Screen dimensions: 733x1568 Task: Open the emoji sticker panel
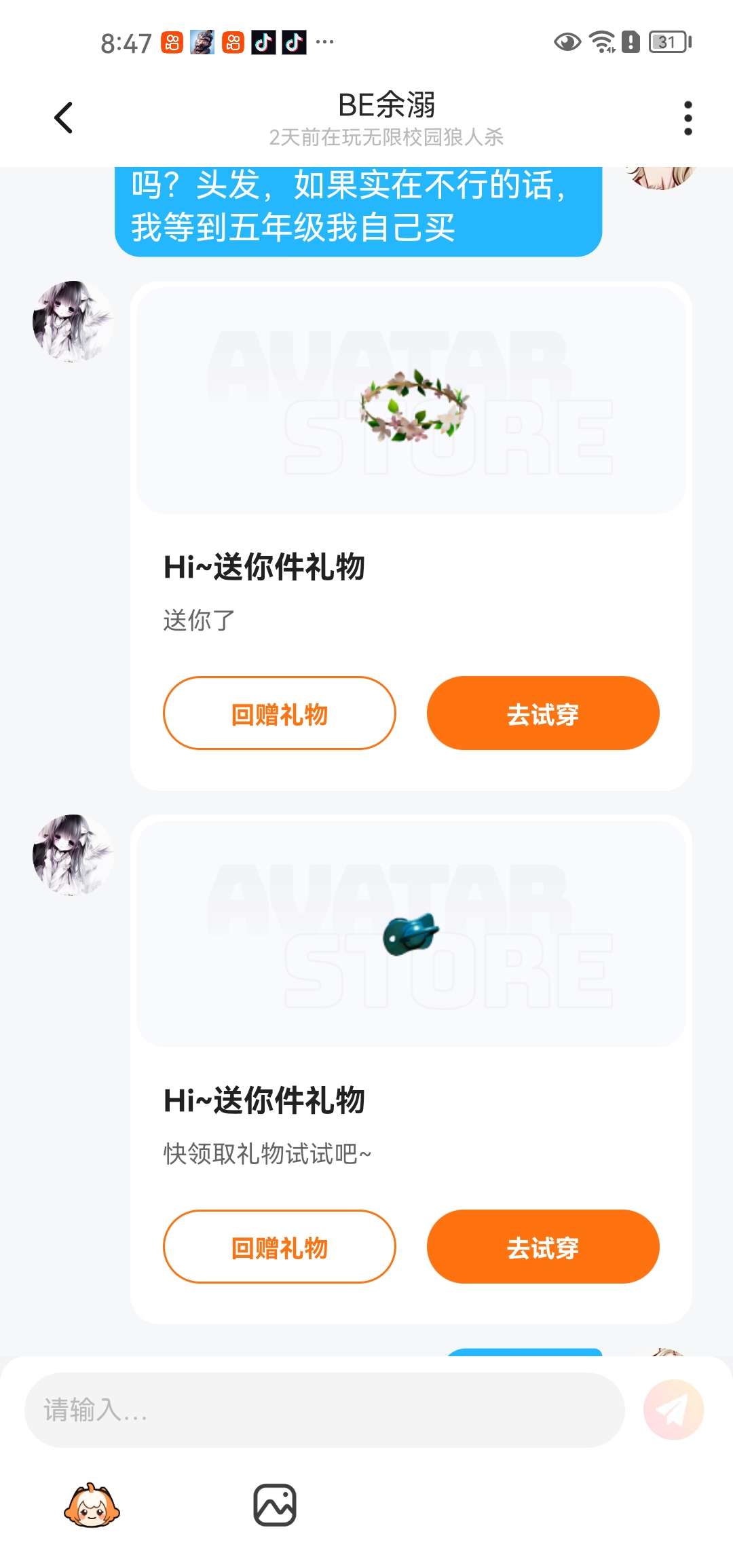tap(92, 1506)
